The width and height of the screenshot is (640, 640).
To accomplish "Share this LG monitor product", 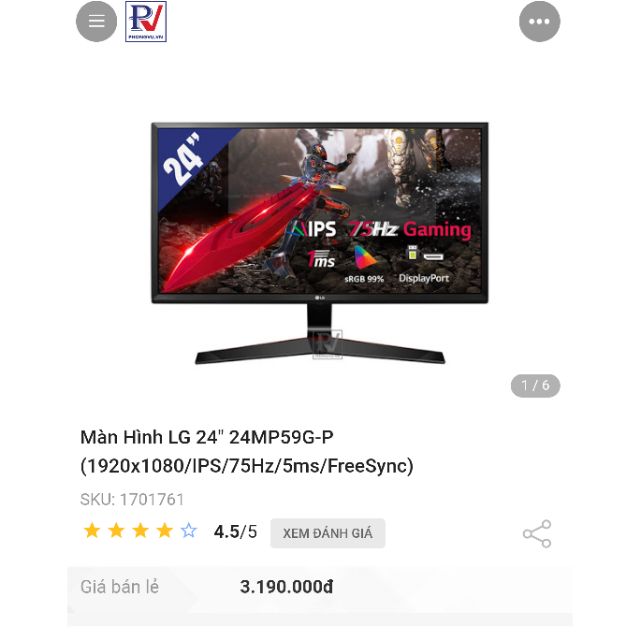I will click(537, 534).
